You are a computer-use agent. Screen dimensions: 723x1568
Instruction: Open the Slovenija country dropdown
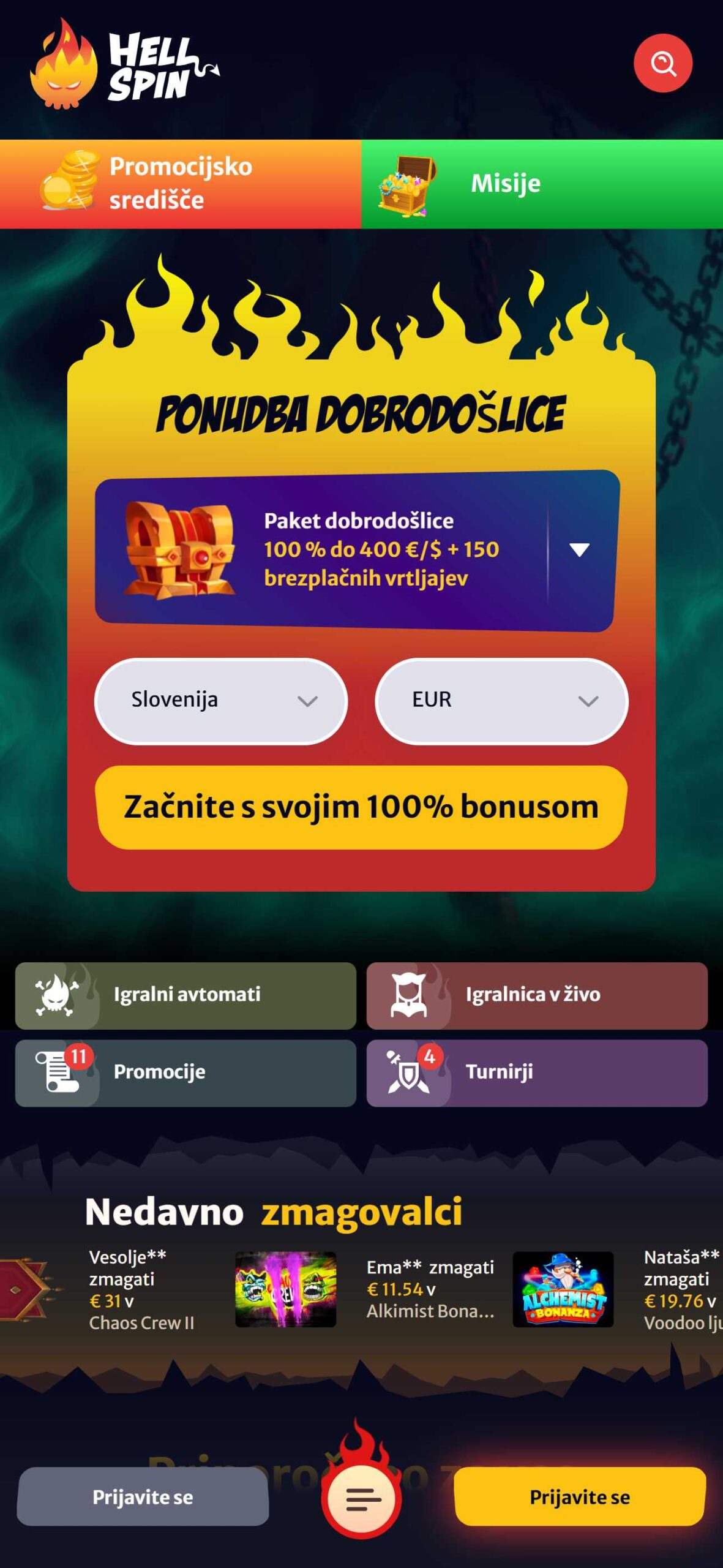tap(221, 701)
